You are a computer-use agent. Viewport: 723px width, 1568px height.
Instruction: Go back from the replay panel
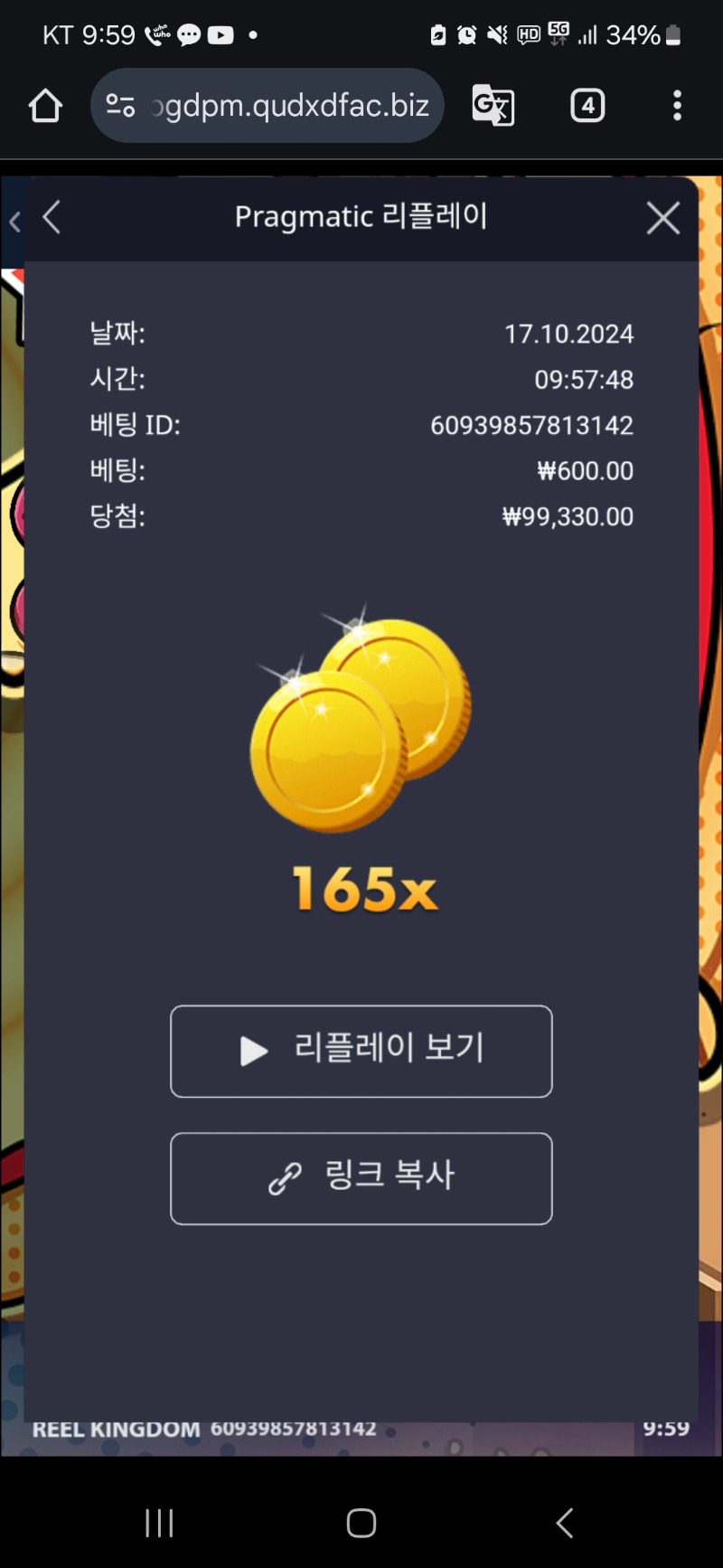[52, 218]
